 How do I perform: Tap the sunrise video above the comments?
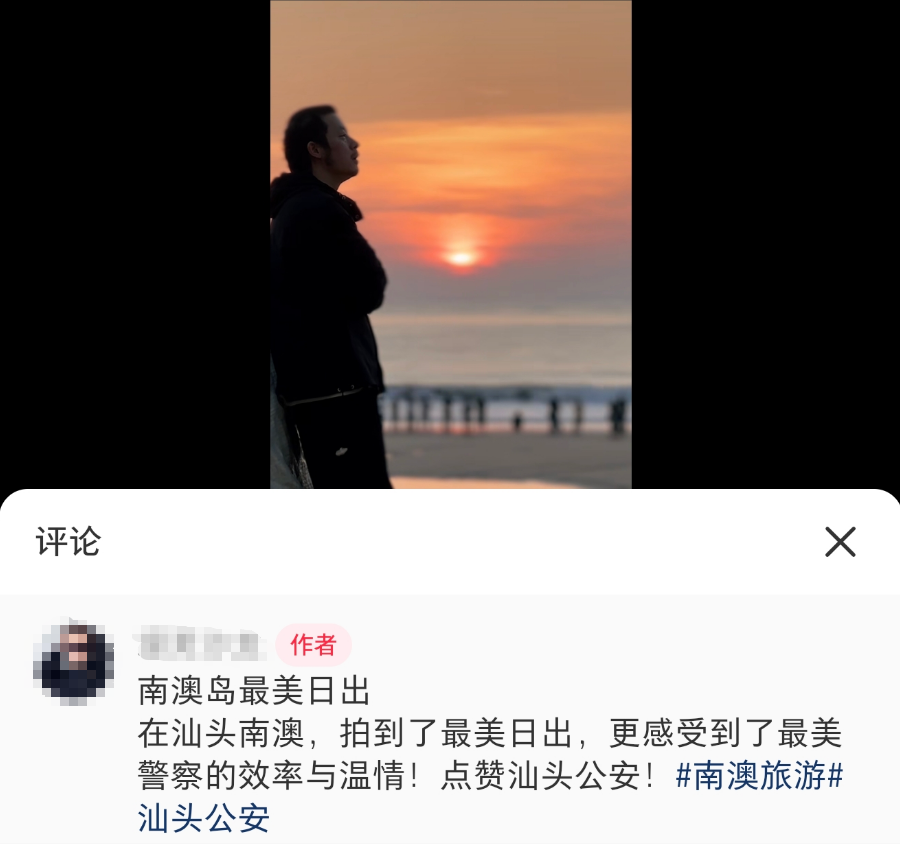(450, 245)
